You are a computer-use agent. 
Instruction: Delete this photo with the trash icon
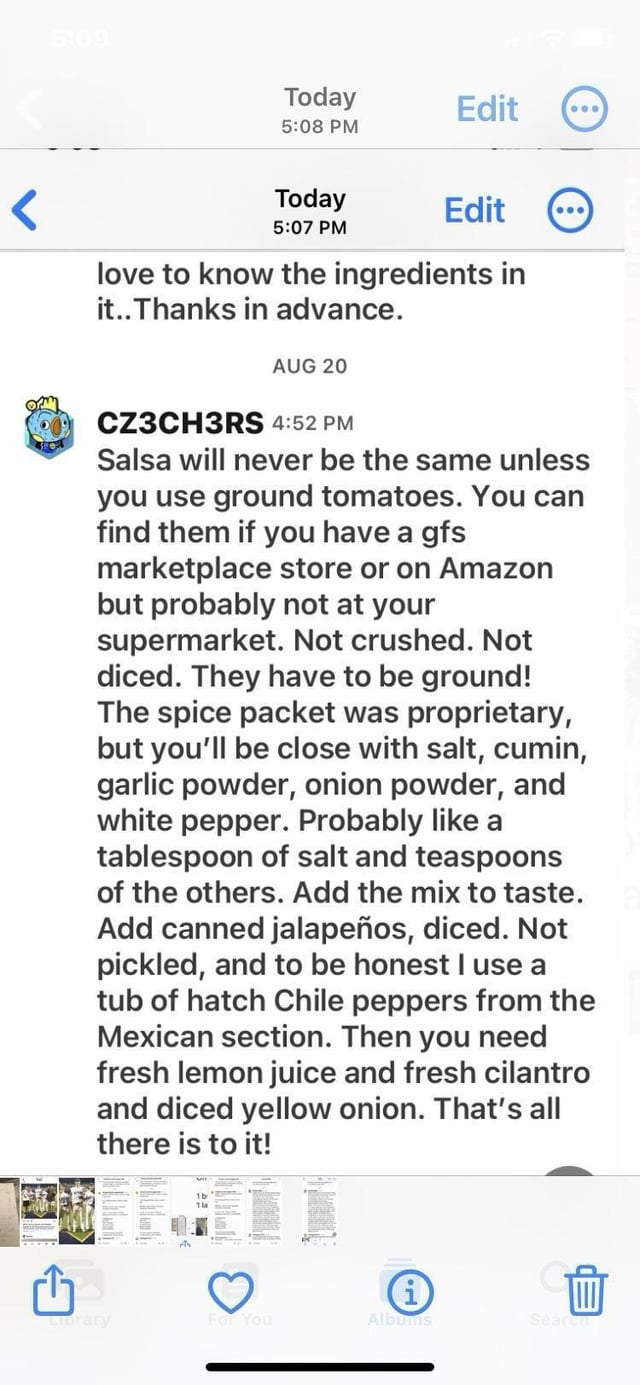click(587, 1290)
